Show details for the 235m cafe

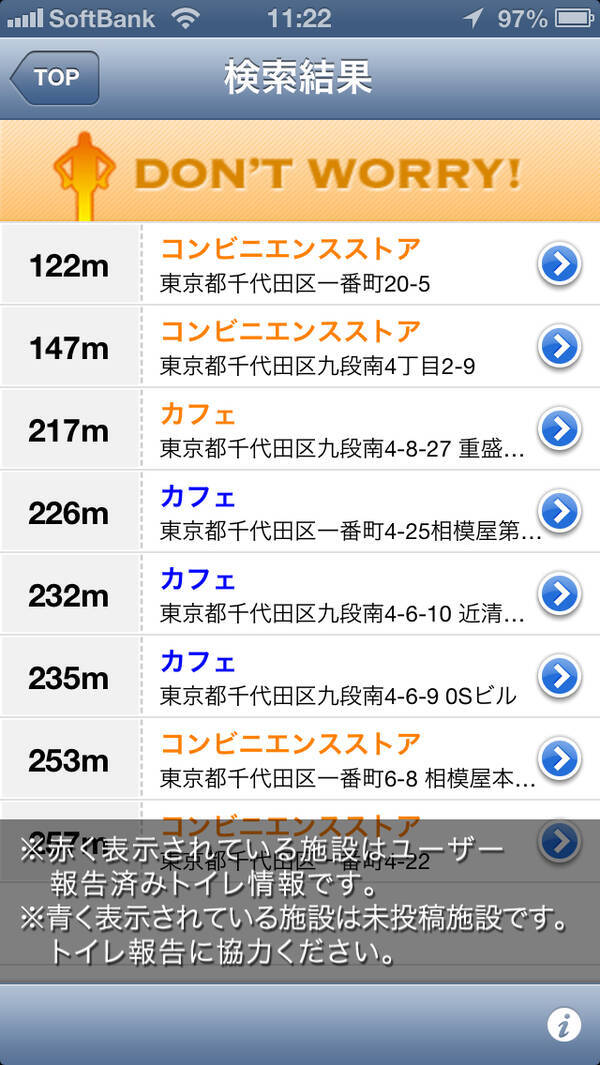tap(340, 677)
